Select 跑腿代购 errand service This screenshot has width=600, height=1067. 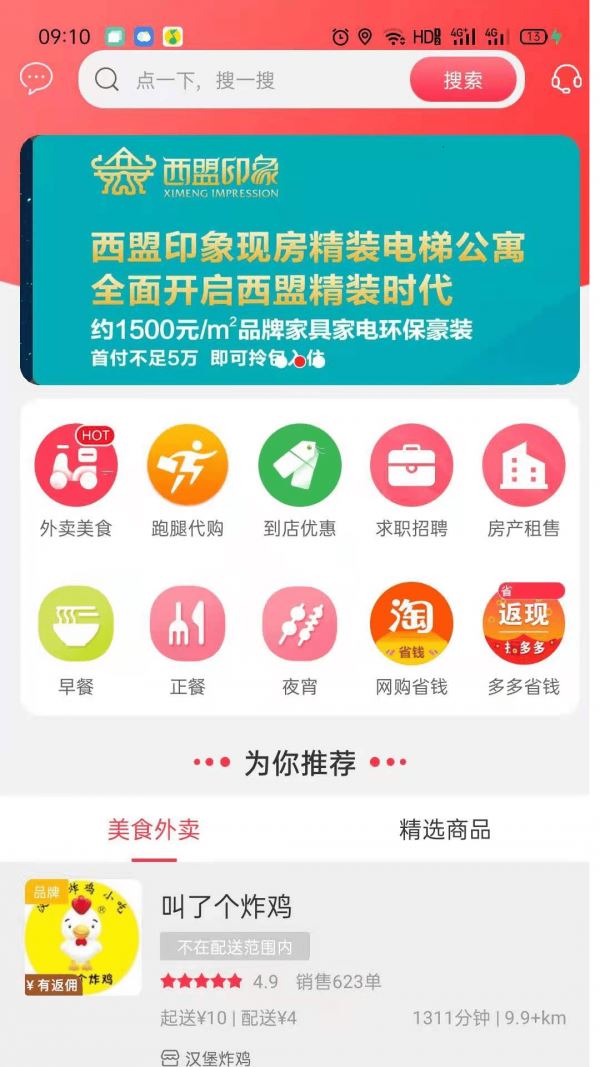click(188, 480)
